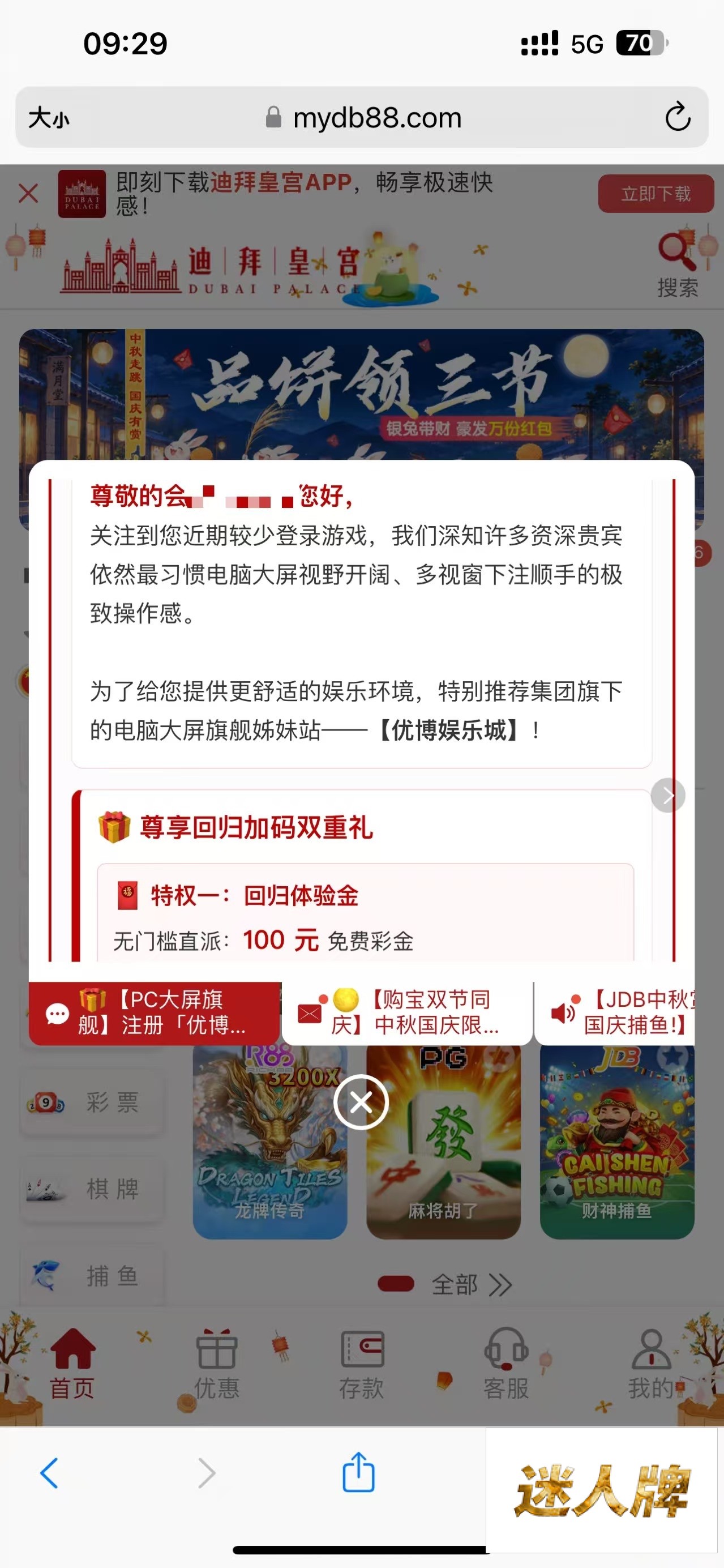
Task: Open the 大小 text size menu
Action: 49,117
